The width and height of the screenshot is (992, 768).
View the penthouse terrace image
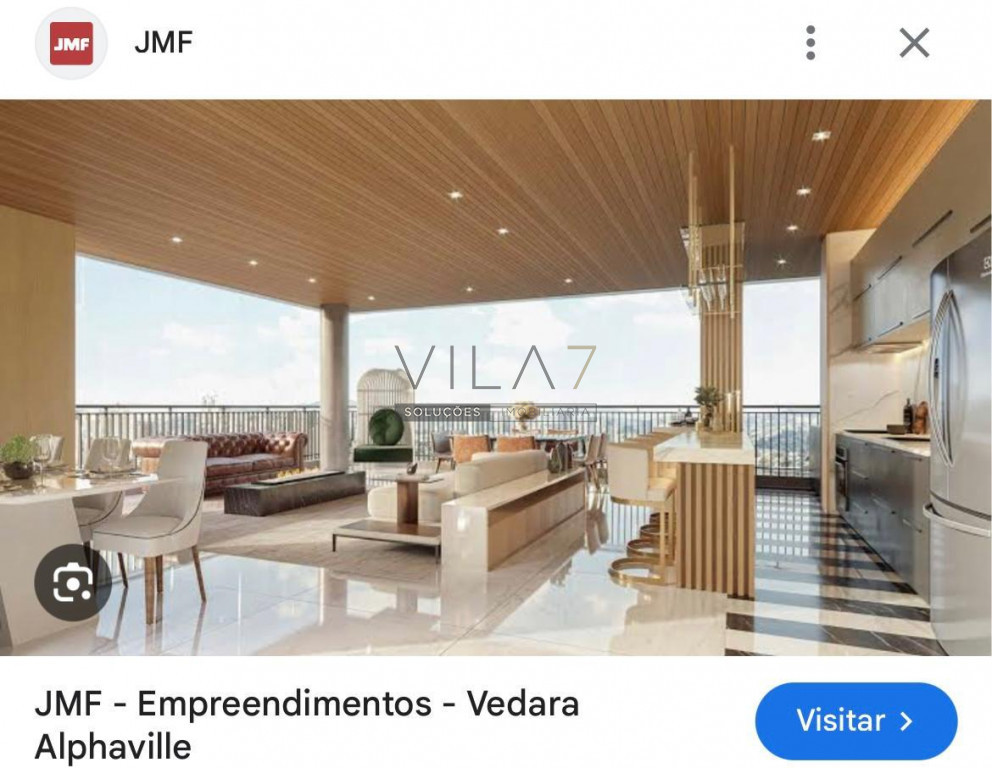click(x=496, y=377)
